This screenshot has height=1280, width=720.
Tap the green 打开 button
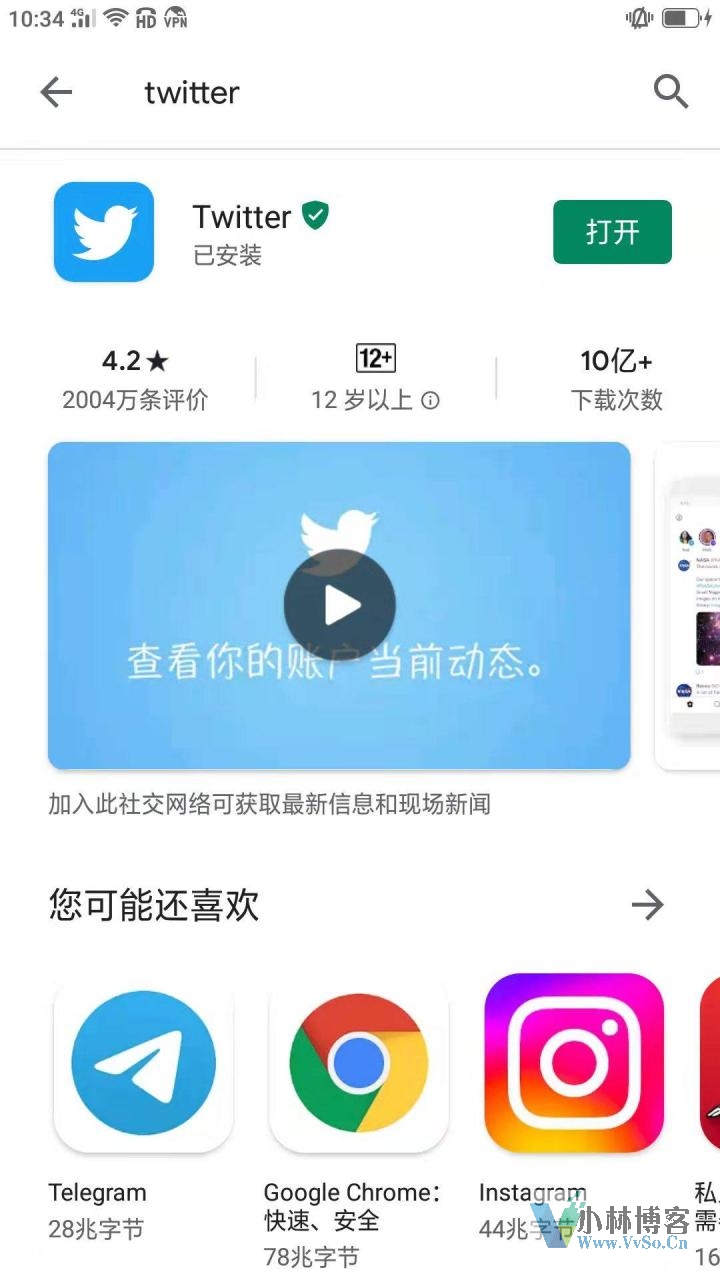pyautogui.click(x=612, y=232)
